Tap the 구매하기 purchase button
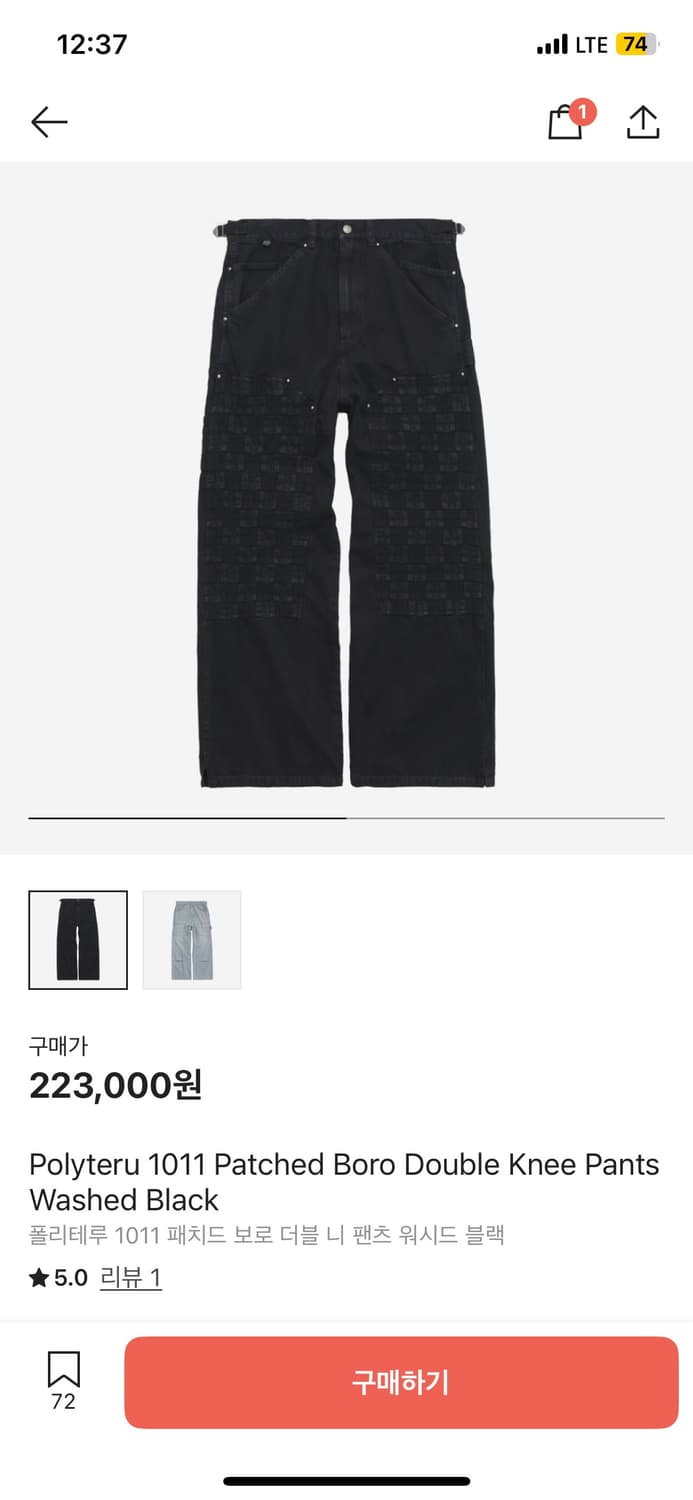Image resolution: width=693 pixels, height=1500 pixels. coord(401,1382)
